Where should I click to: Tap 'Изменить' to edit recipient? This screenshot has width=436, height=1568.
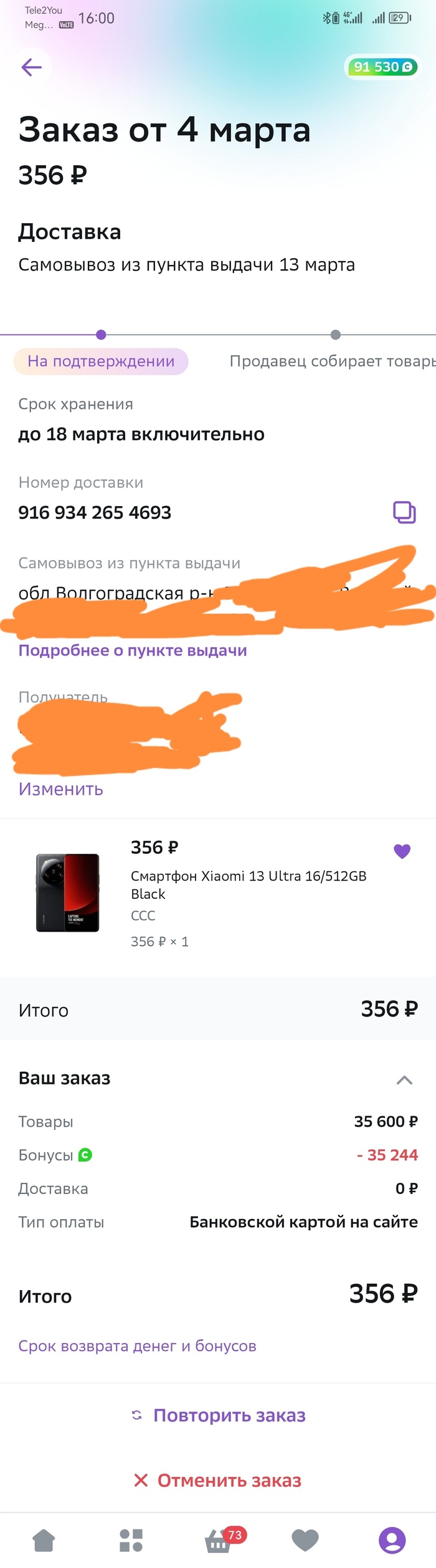click(60, 789)
